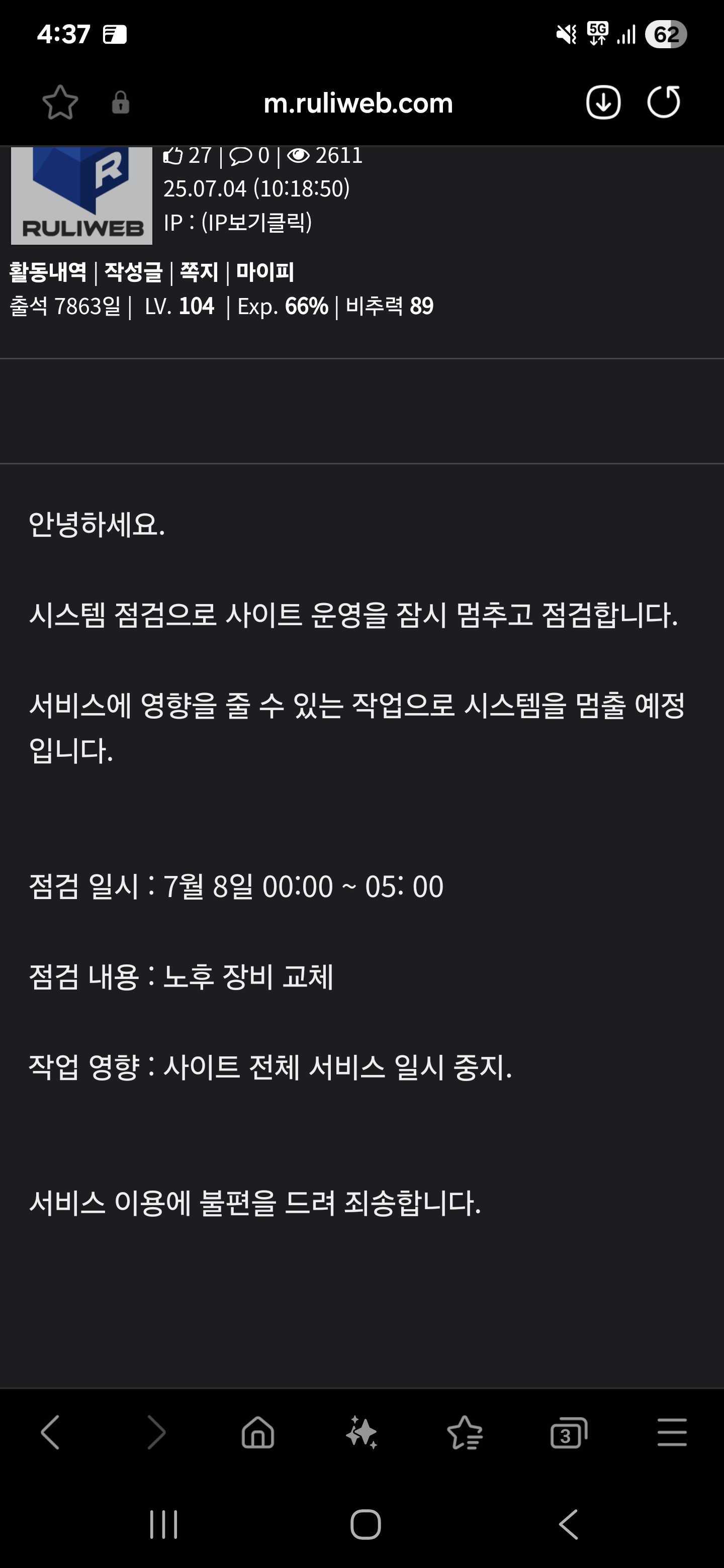Image resolution: width=724 pixels, height=1568 pixels.
Task: Go back to the previous web page
Action: coord(51,1432)
